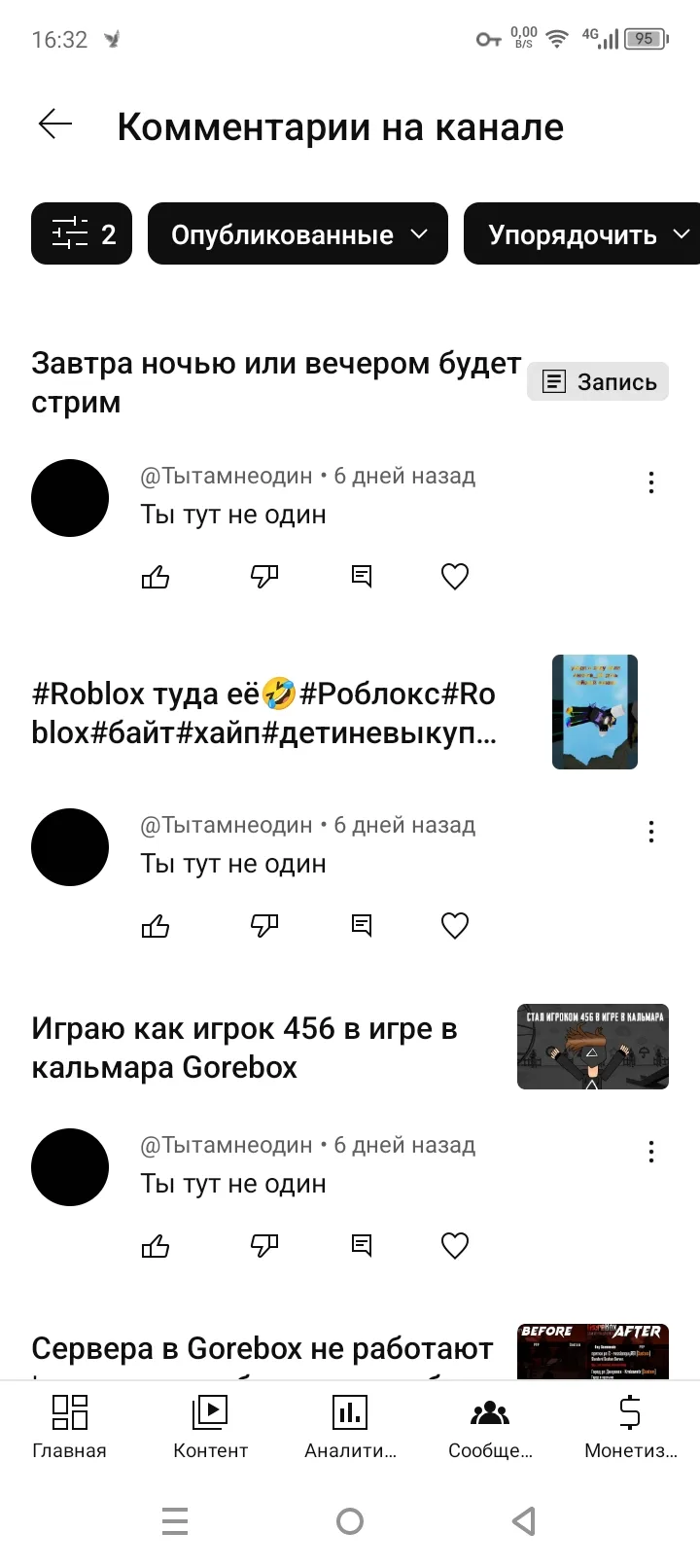Switch to the Контент tab

coord(210,1425)
